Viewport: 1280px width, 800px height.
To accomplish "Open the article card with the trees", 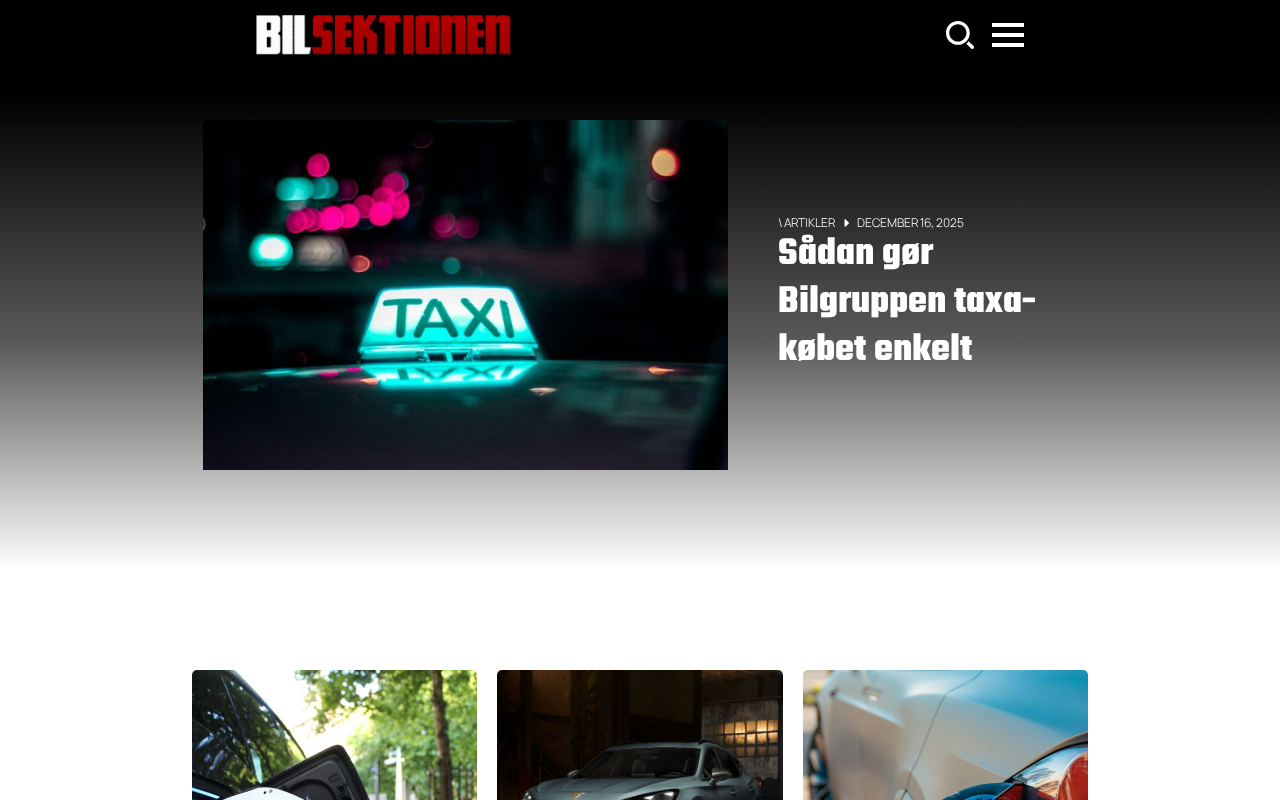I will click(x=334, y=735).
